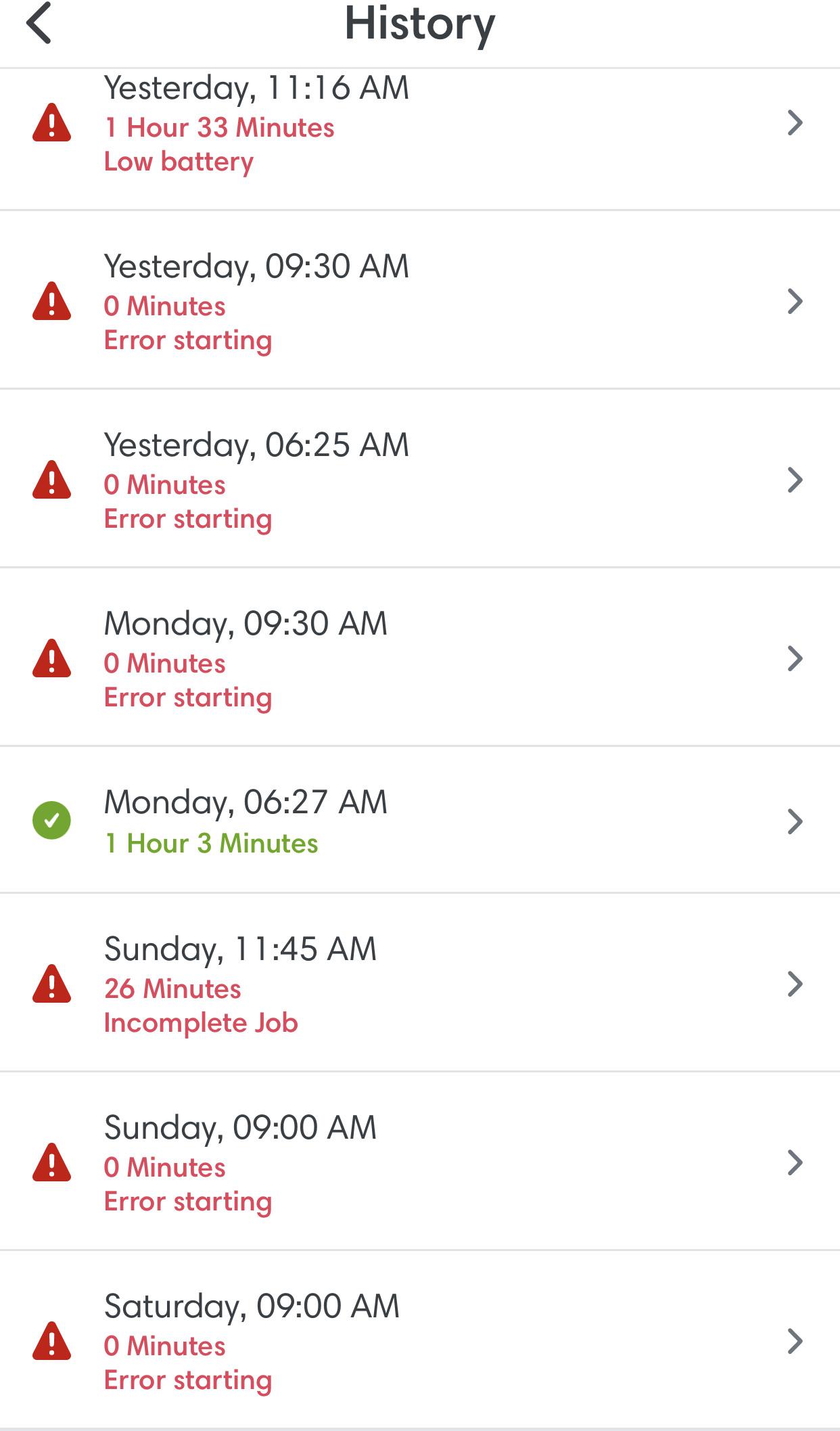Viewport: 840px width, 1431px height.
Task: View Yesterday 09:30 AM error starting entry
Action: [419, 302]
